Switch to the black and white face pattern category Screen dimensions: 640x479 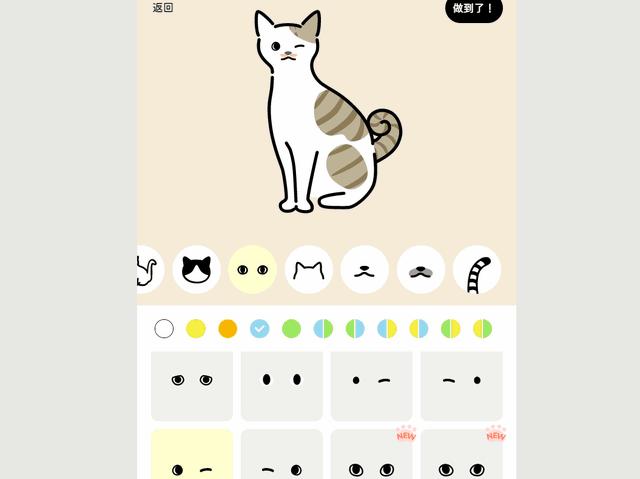pos(196,270)
